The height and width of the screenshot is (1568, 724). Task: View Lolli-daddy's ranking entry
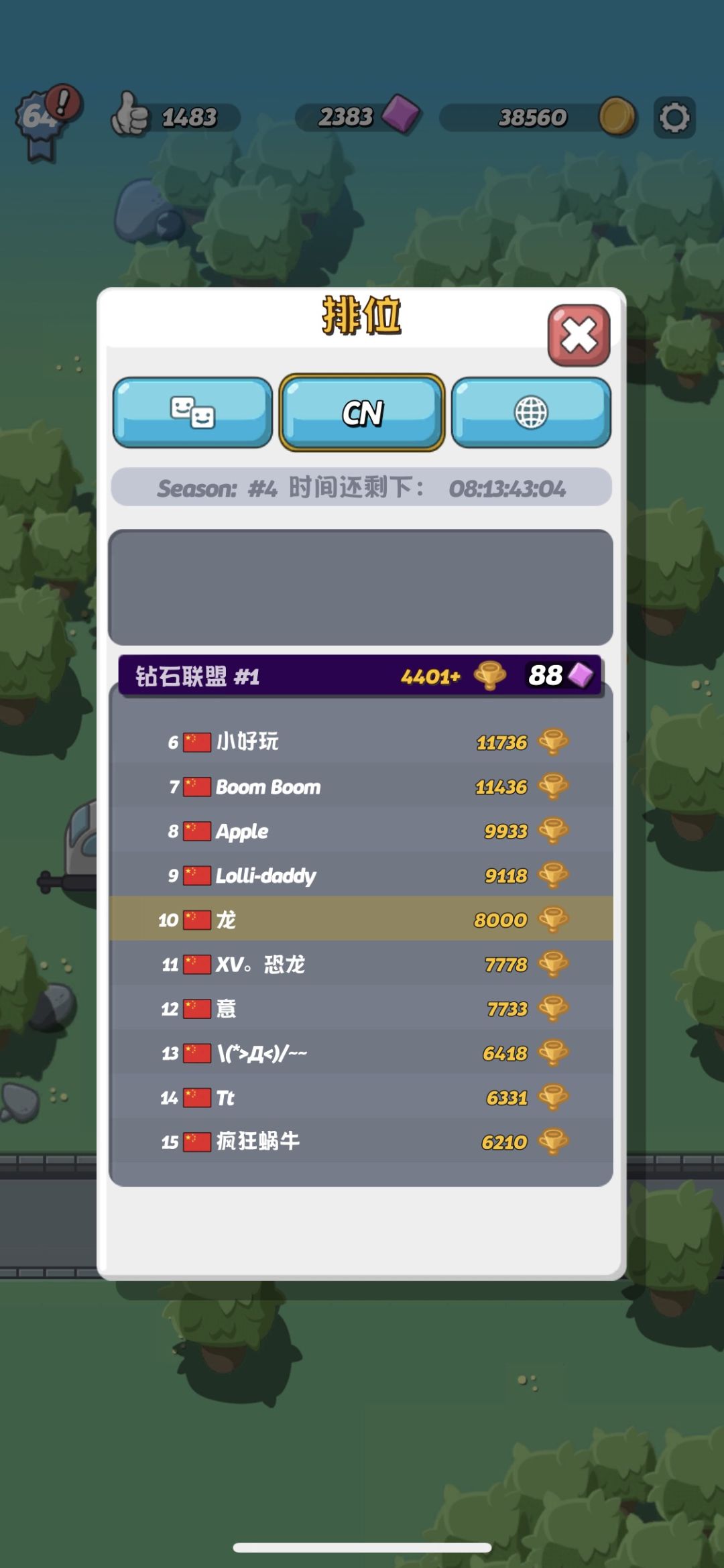tap(361, 875)
